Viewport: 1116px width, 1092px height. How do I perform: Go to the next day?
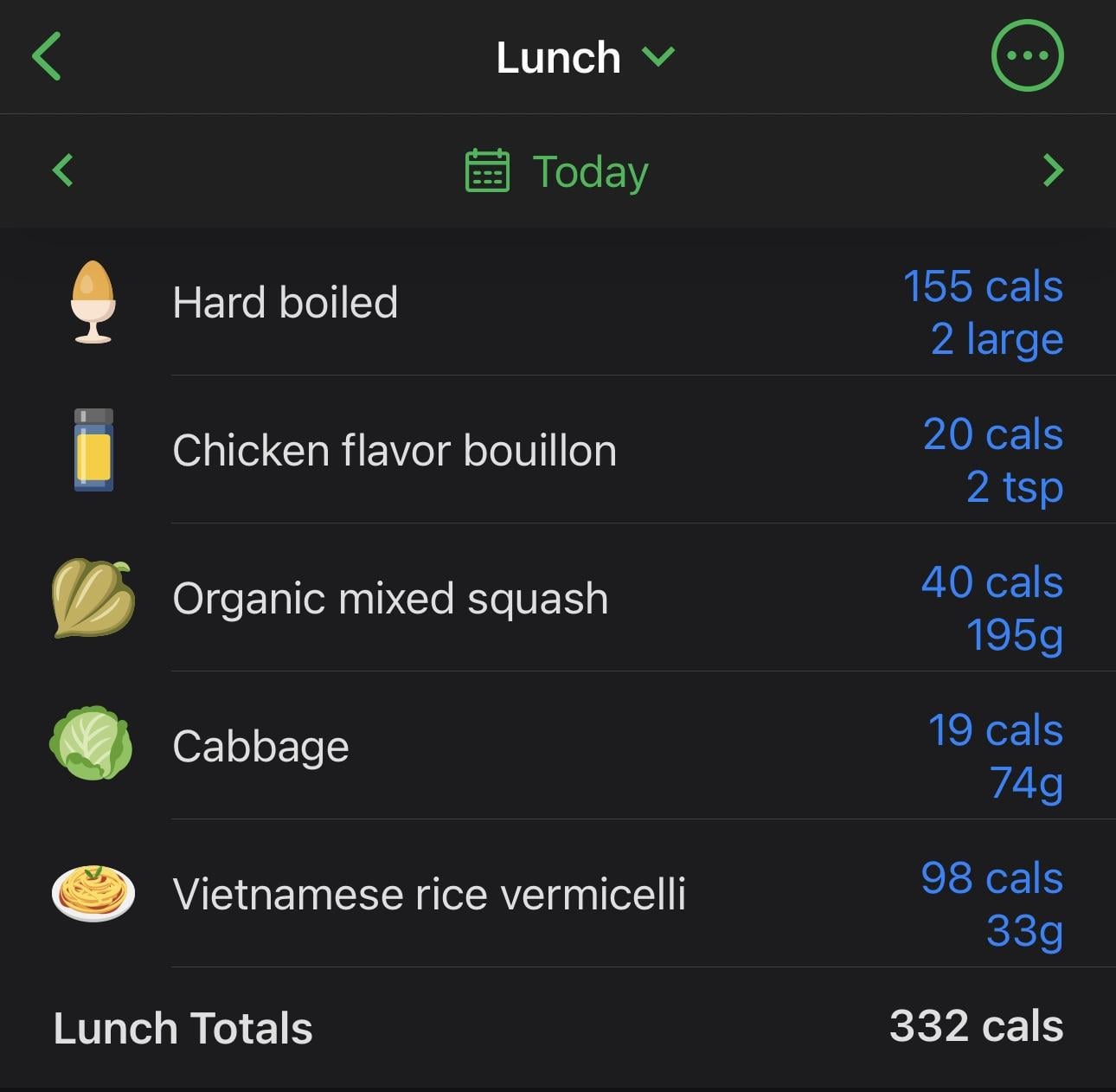1052,170
